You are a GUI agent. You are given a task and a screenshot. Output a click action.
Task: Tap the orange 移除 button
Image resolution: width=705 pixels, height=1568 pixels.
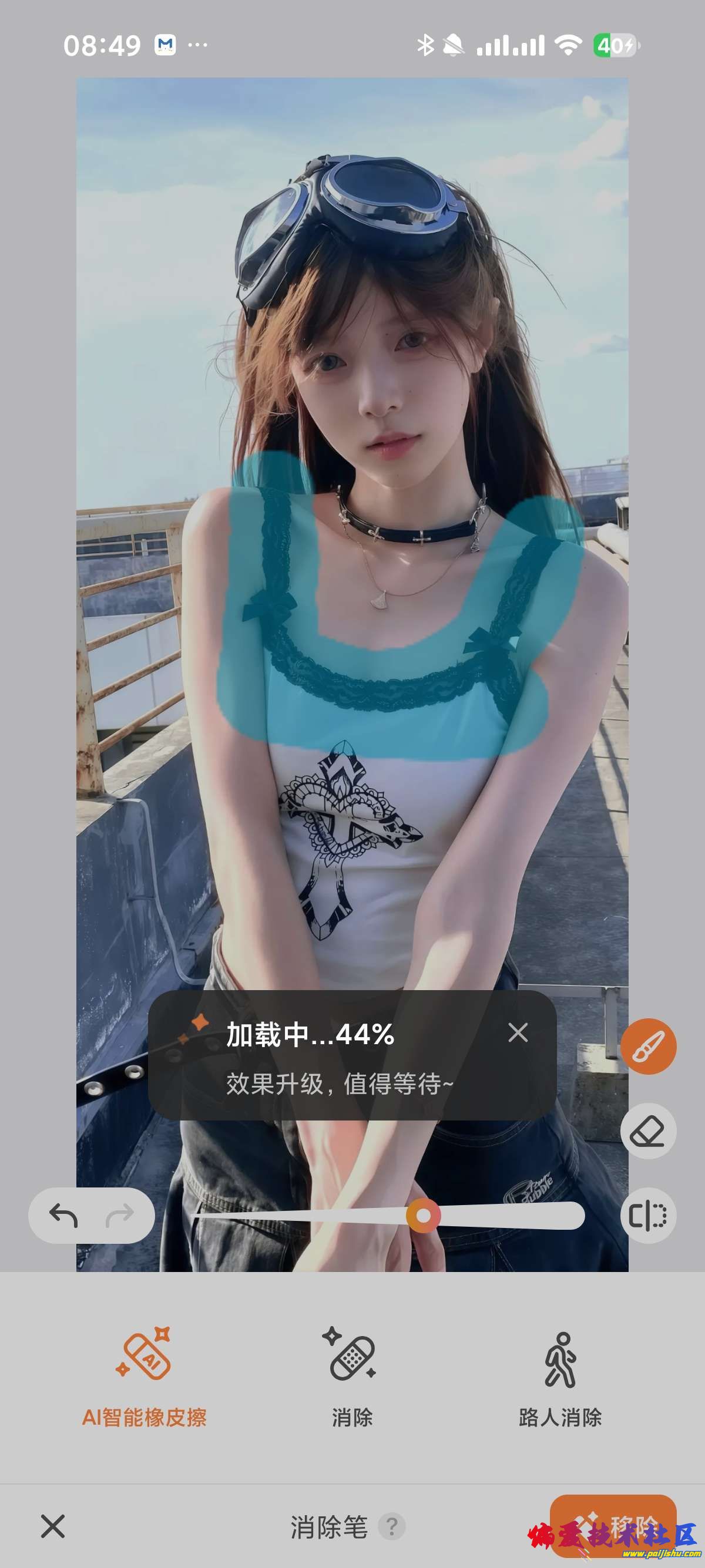(x=612, y=1523)
